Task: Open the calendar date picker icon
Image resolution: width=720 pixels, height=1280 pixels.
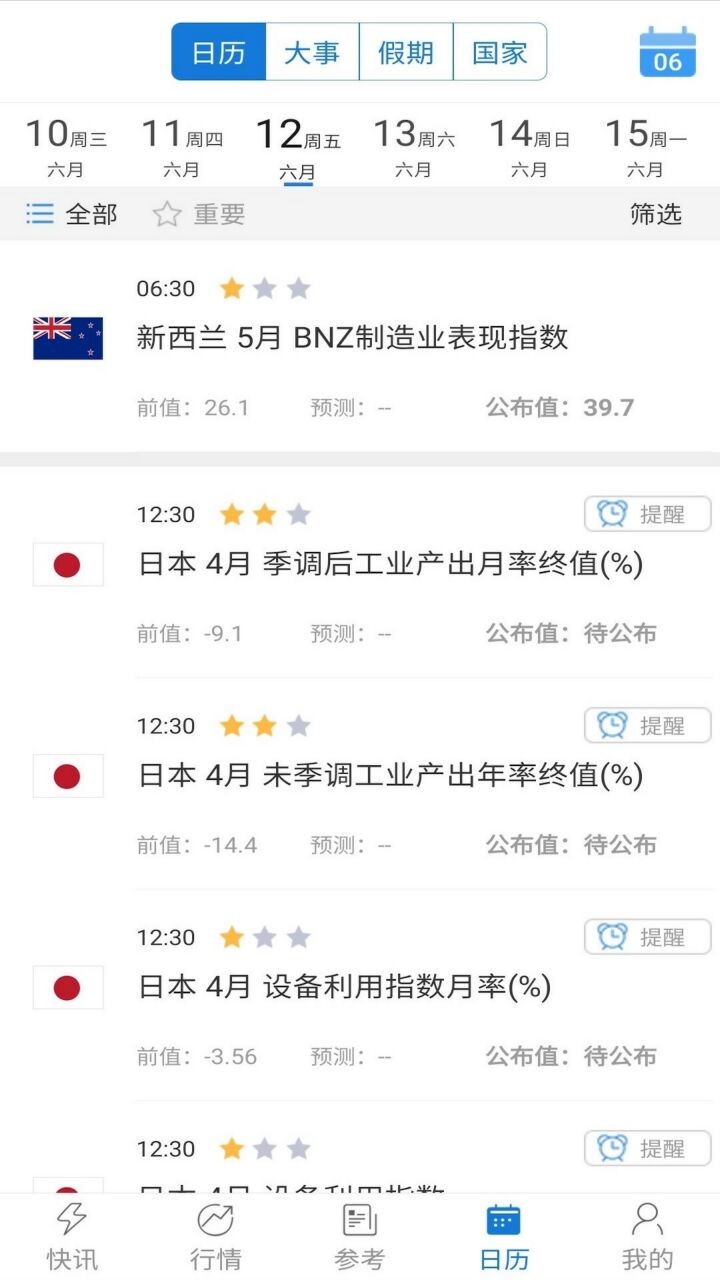Action: (667, 52)
